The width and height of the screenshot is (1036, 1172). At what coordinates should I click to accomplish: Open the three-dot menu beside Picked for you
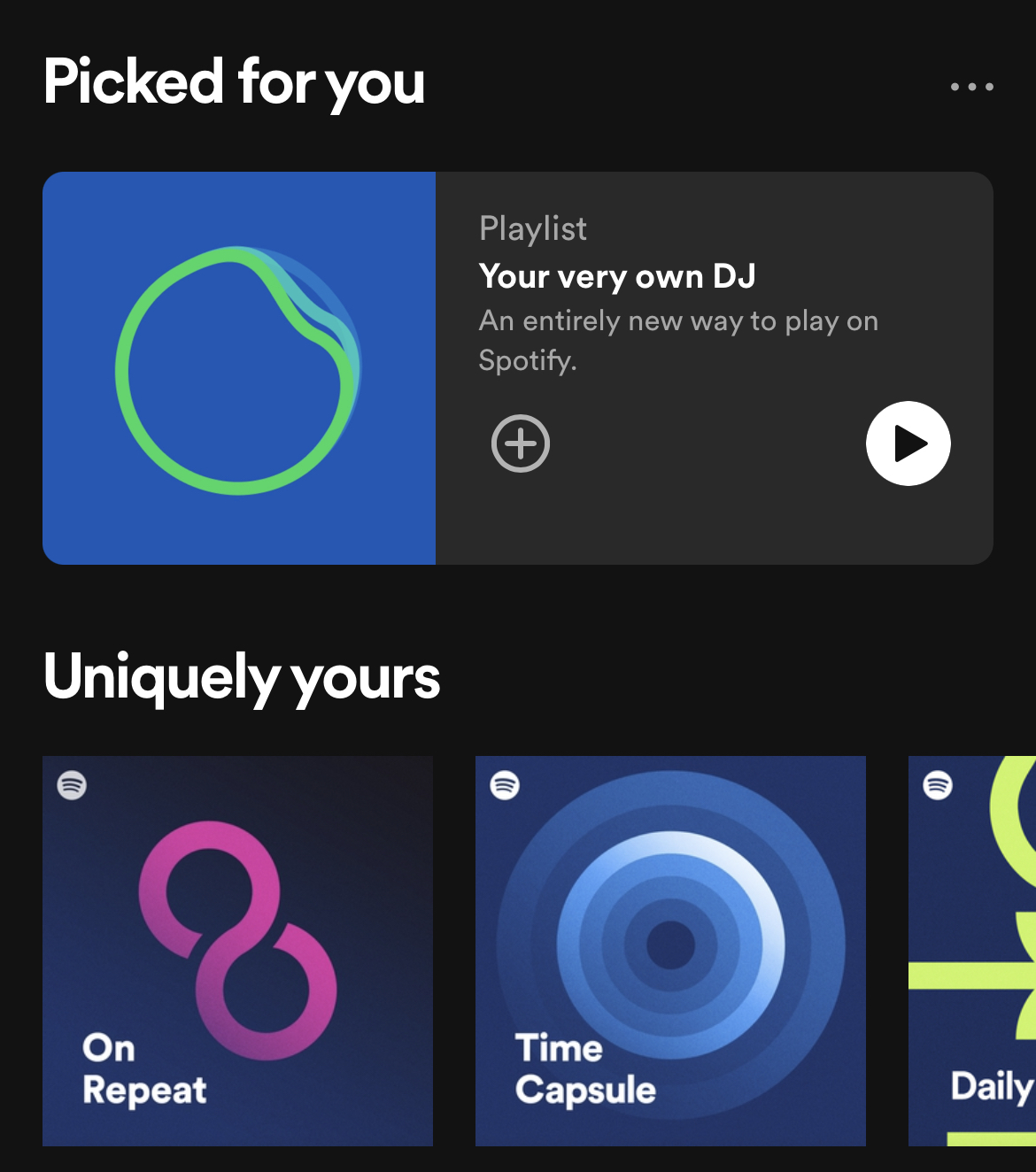(x=971, y=87)
